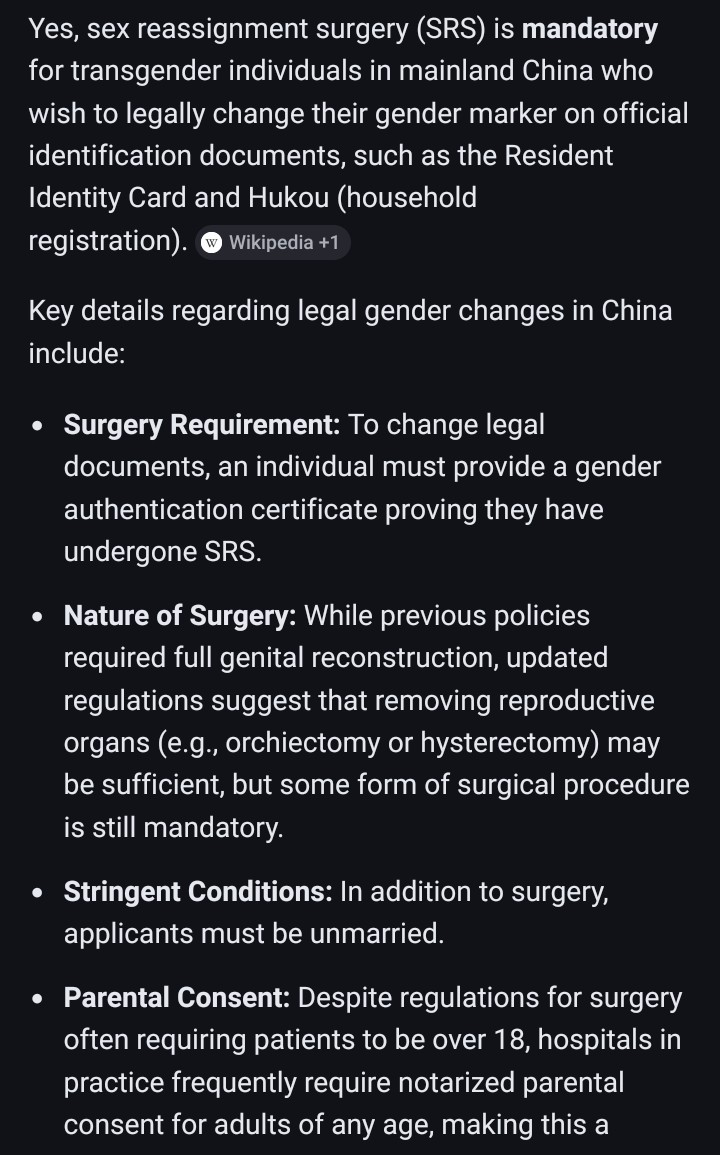Open the Wikipedia +1 source chip
Image resolution: width=720 pixels, height=1155 pixels.
(x=273, y=243)
